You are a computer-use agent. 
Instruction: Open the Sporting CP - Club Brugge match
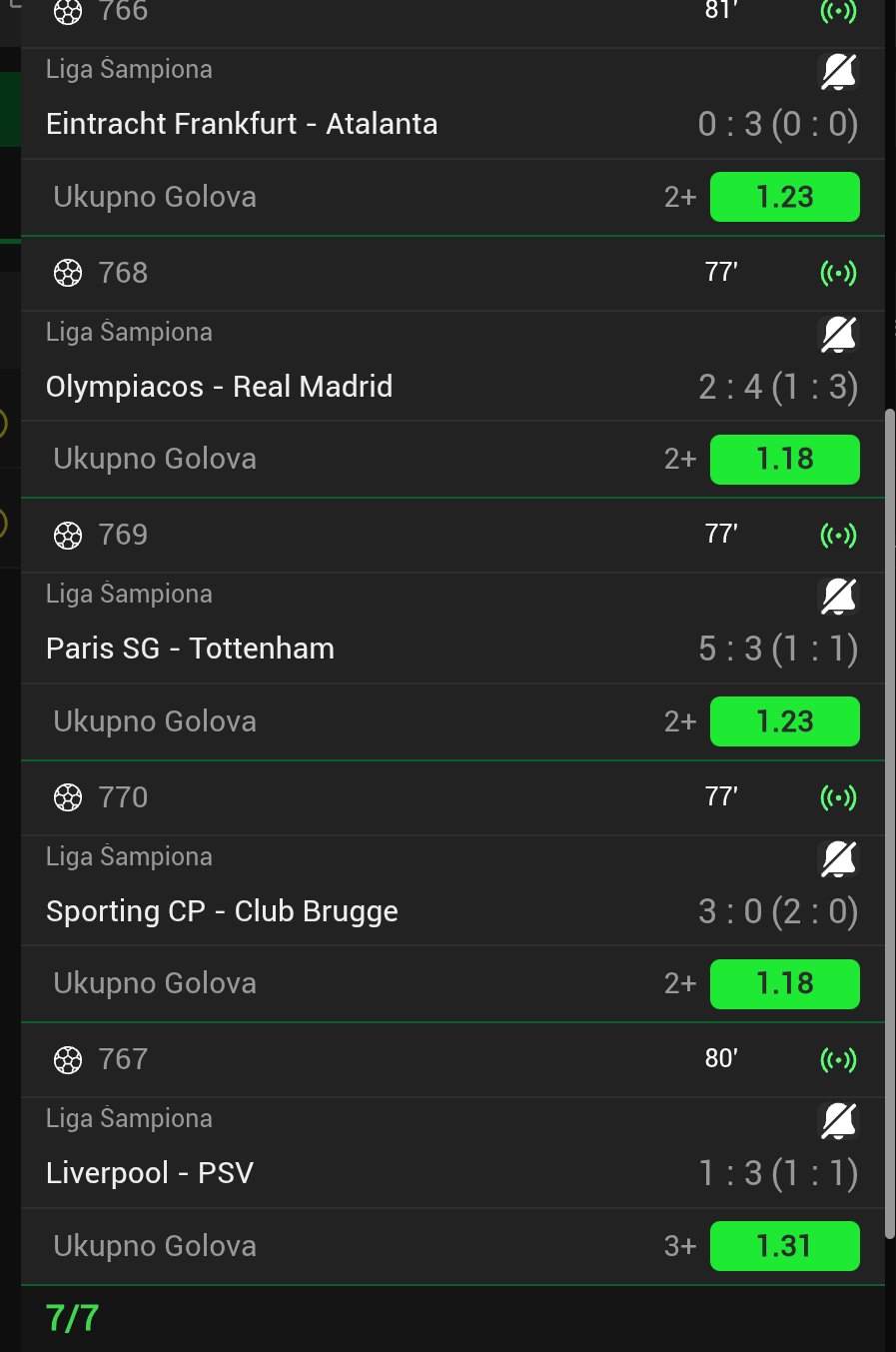tap(223, 911)
